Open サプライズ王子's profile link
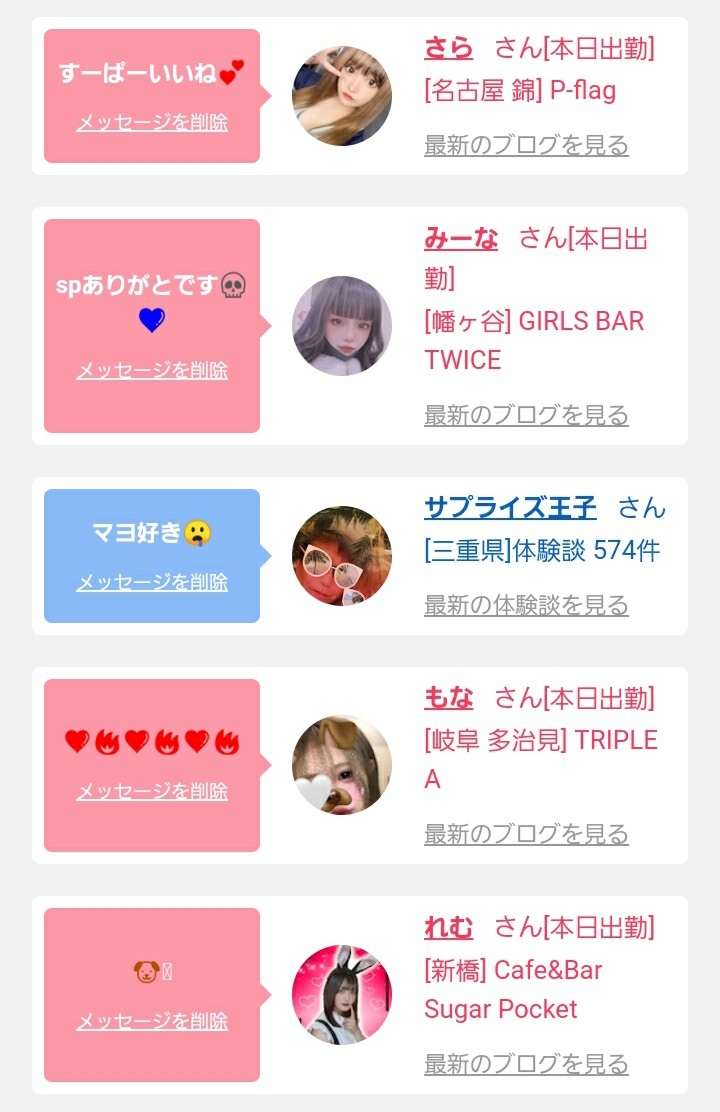This screenshot has height=1112, width=720. click(x=510, y=508)
